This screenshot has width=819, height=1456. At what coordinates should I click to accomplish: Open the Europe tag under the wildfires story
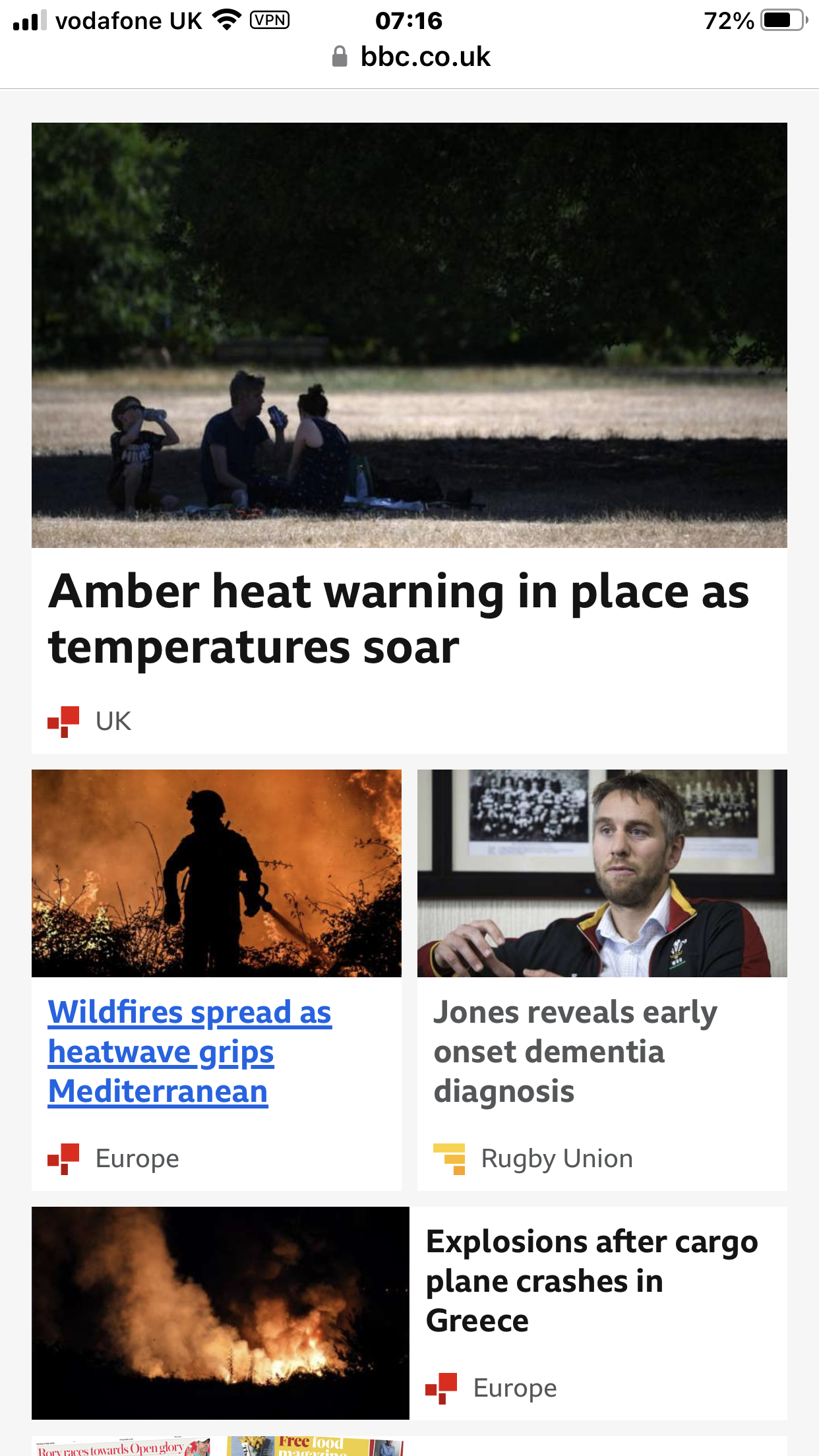coord(136,1159)
